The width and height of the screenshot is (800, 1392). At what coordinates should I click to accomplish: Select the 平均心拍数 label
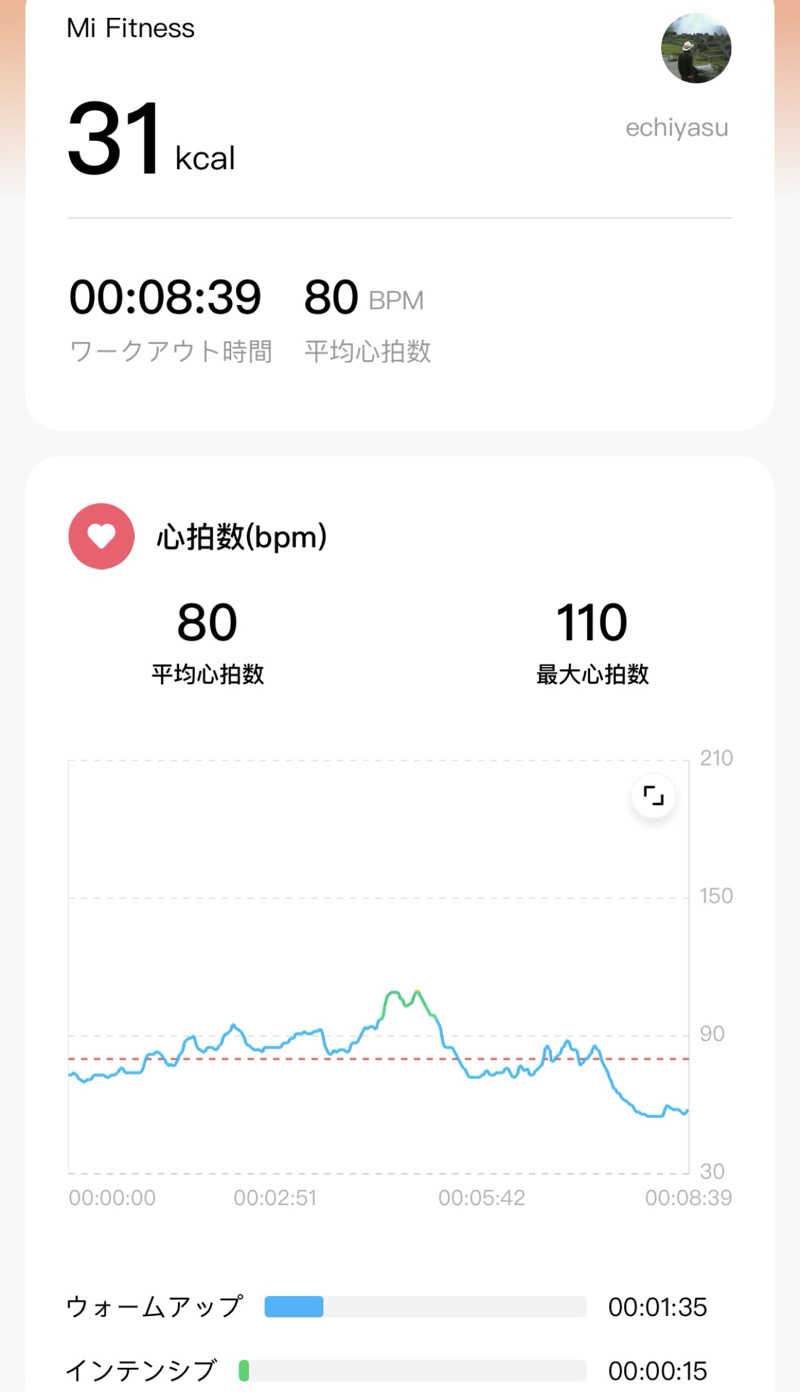coord(207,675)
